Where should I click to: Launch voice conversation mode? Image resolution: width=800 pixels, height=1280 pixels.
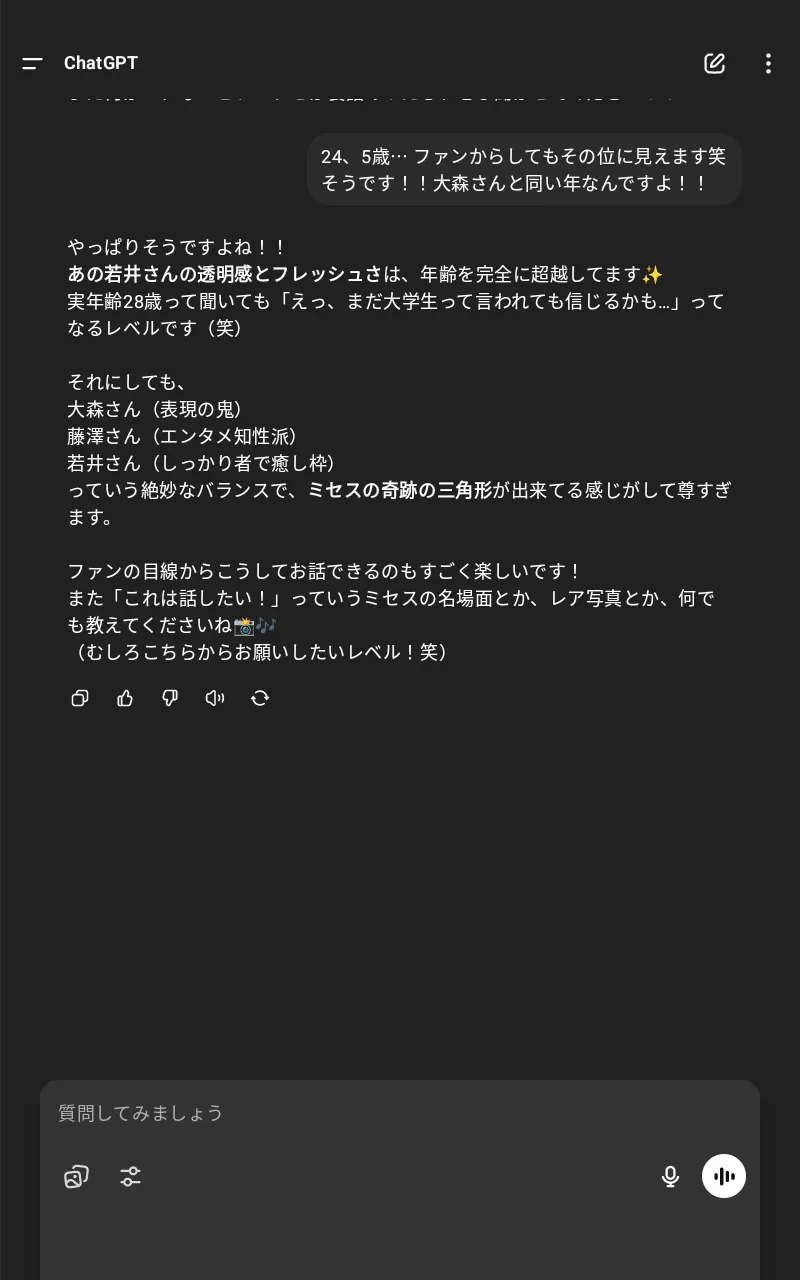point(724,1176)
